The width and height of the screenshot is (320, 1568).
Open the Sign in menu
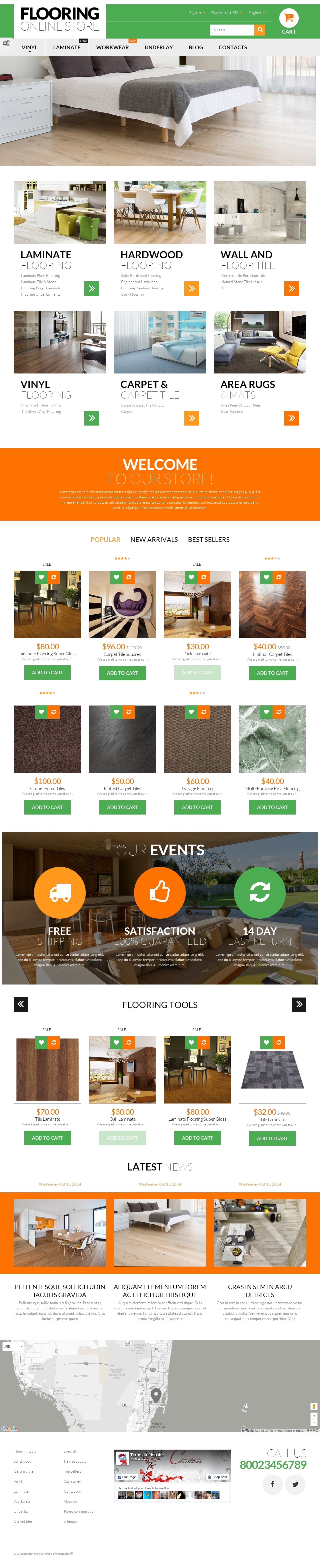(196, 13)
